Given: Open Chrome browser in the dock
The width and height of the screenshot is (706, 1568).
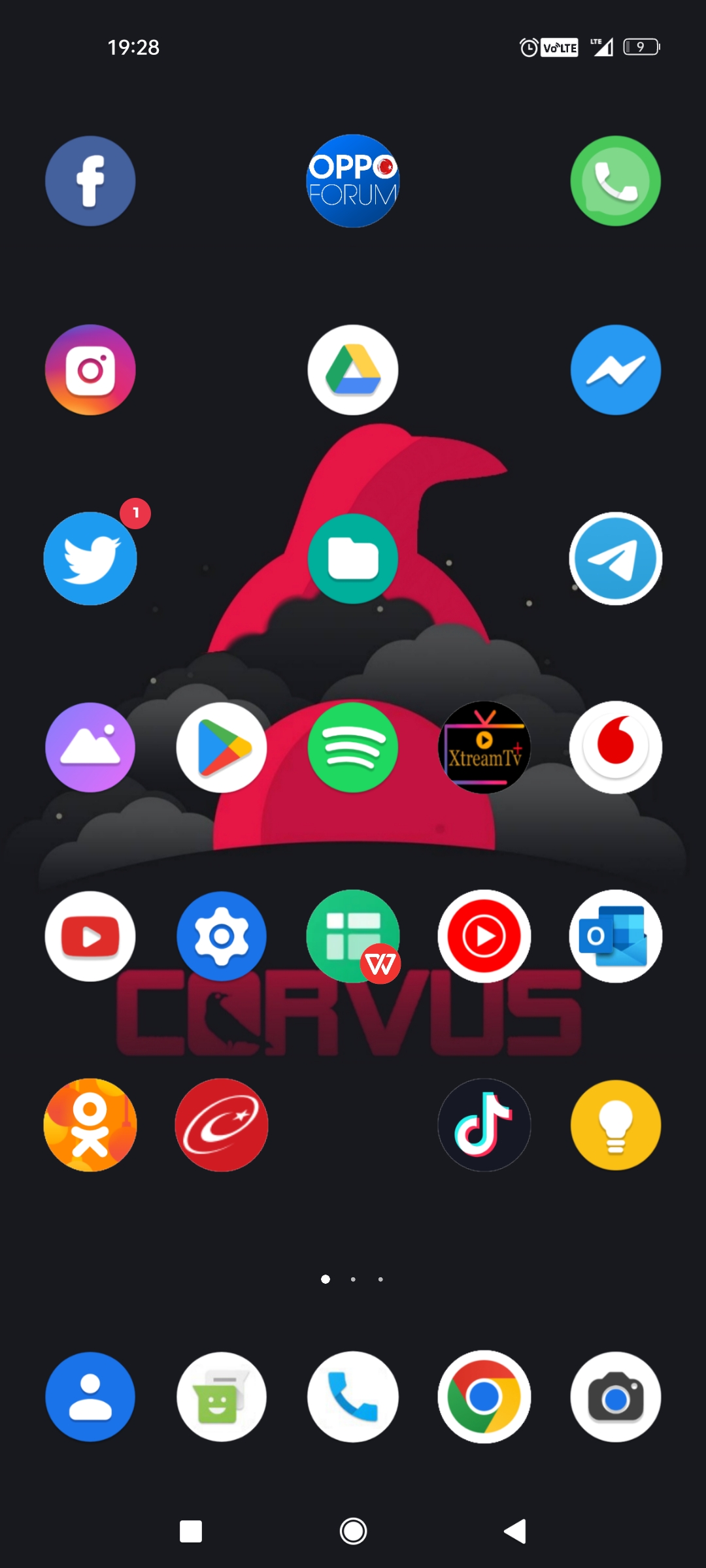Looking at the screenshot, I should [x=484, y=1397].
